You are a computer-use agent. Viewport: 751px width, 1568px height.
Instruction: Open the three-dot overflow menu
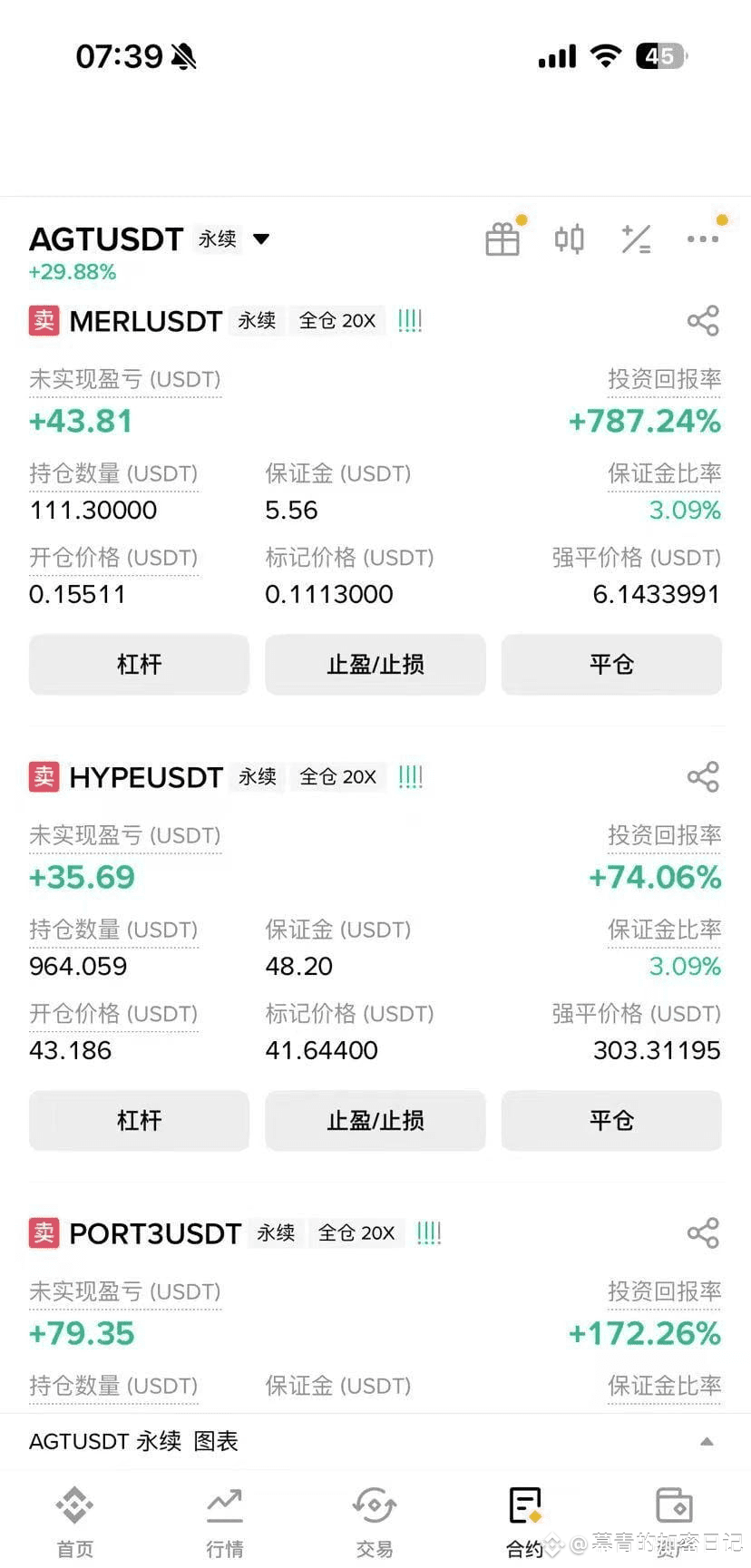(x=703, y=239)
